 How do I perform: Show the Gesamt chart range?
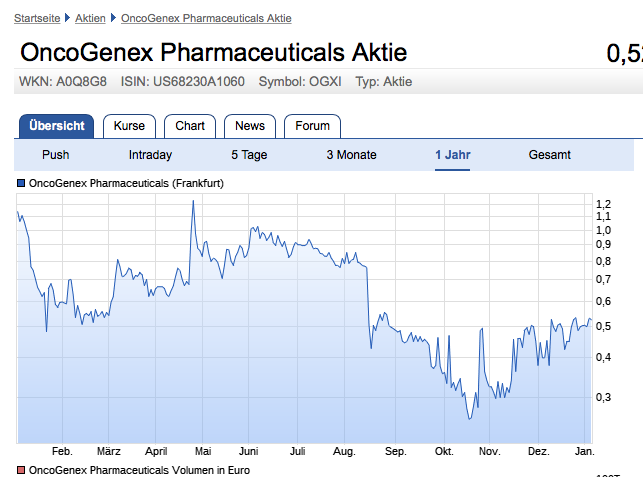click(550, 155)
